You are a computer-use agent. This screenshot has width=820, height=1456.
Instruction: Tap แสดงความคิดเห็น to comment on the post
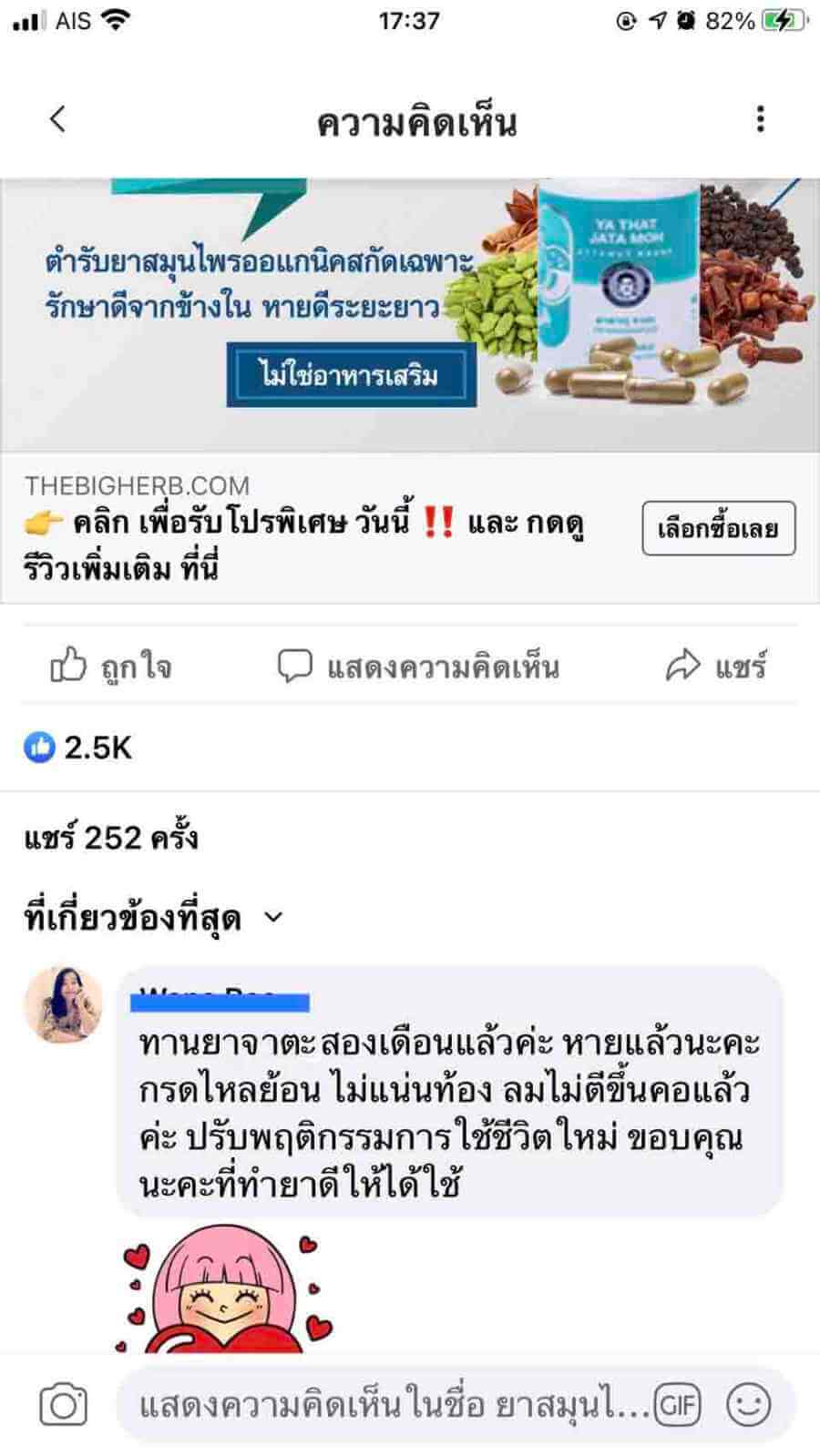click(x=418, y=667)
